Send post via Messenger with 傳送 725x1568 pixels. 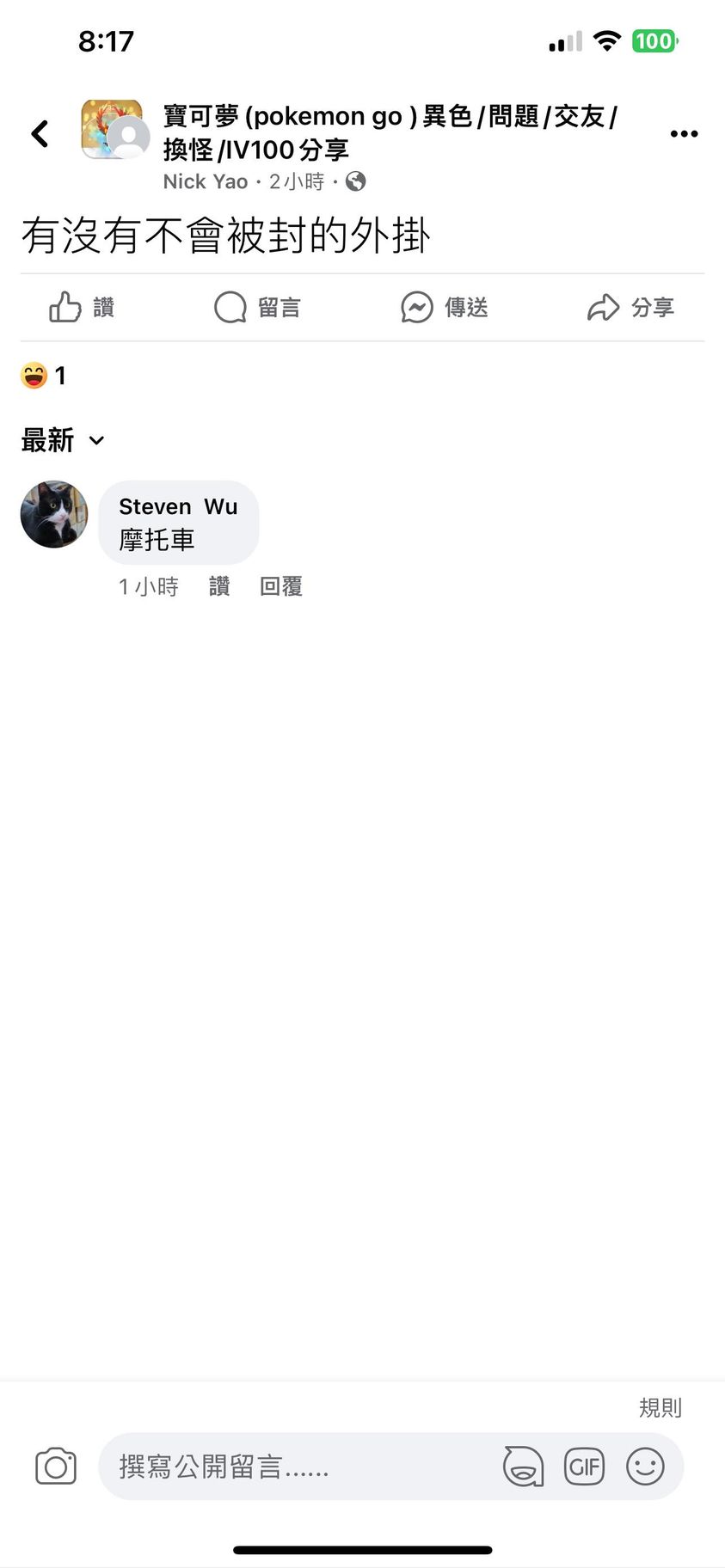click(444, 307)
